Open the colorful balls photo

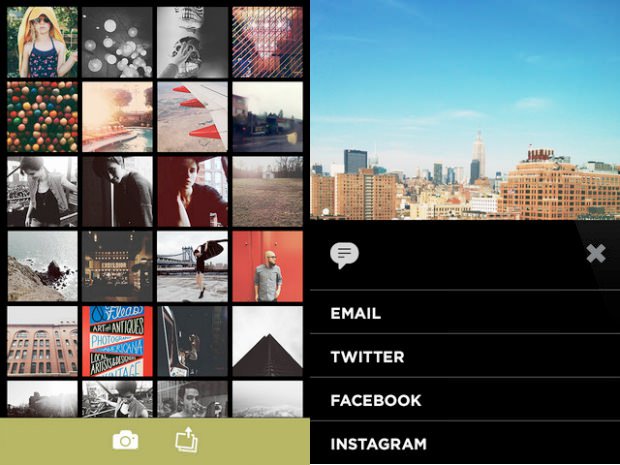42,116
